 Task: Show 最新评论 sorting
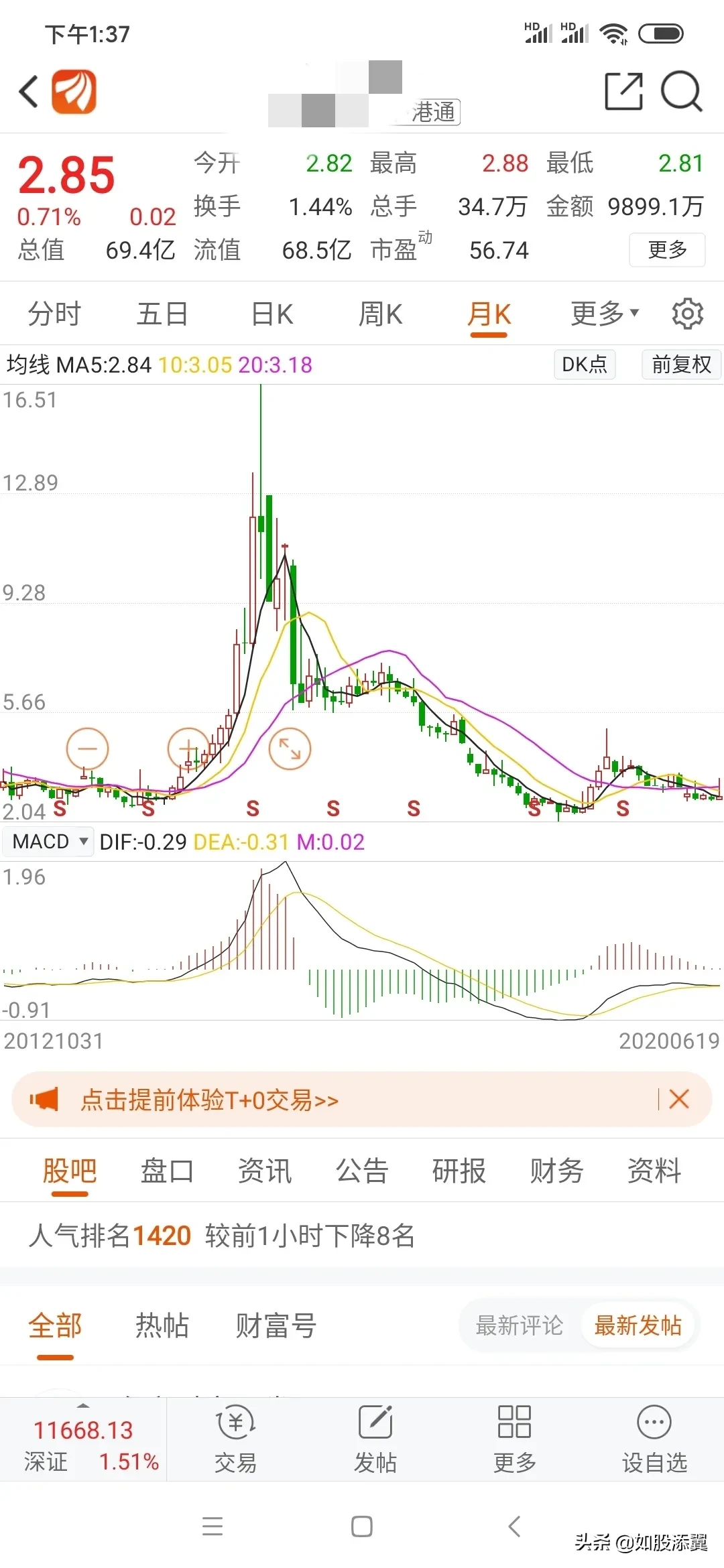click(519, 1325)
